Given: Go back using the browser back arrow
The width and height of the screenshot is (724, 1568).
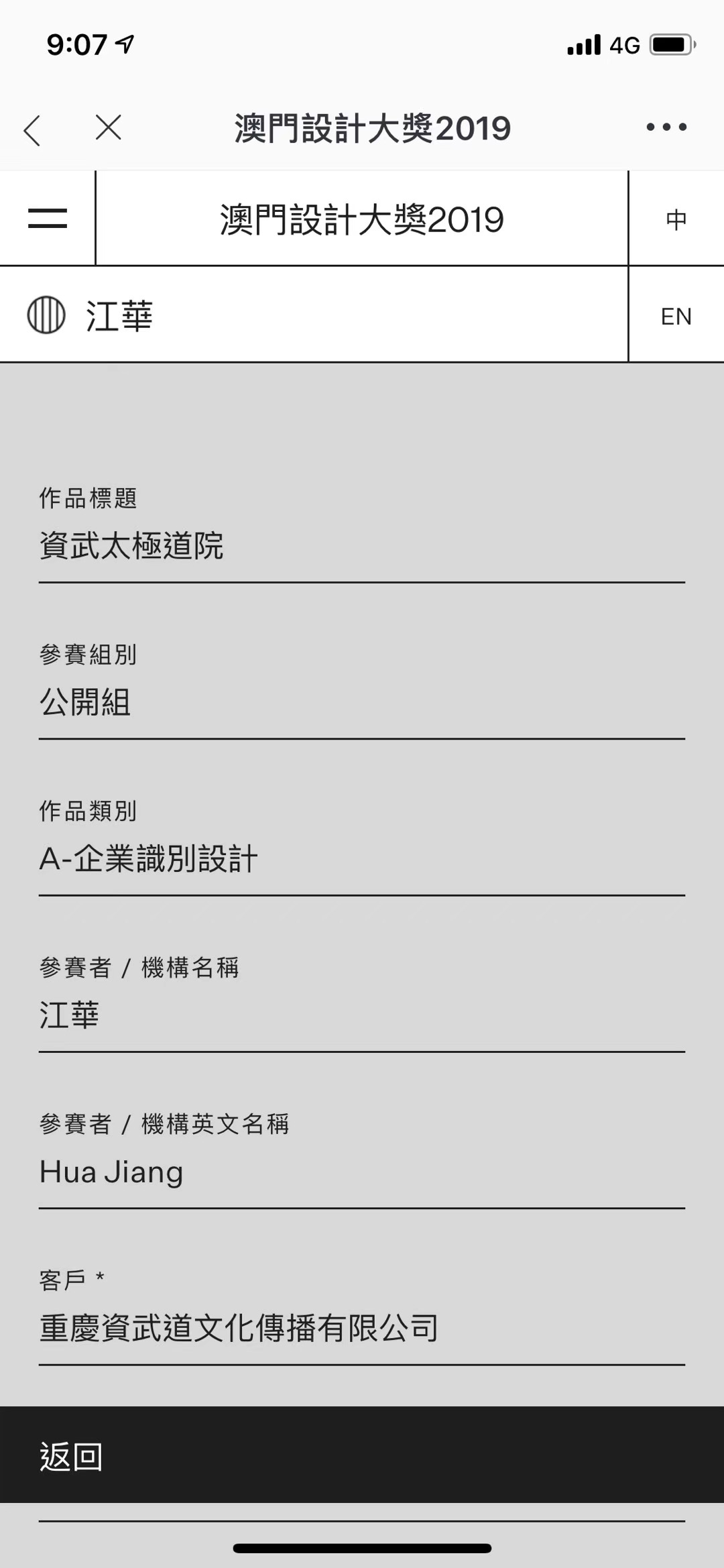Looking at the screenshot, I should tap(32, 129).
